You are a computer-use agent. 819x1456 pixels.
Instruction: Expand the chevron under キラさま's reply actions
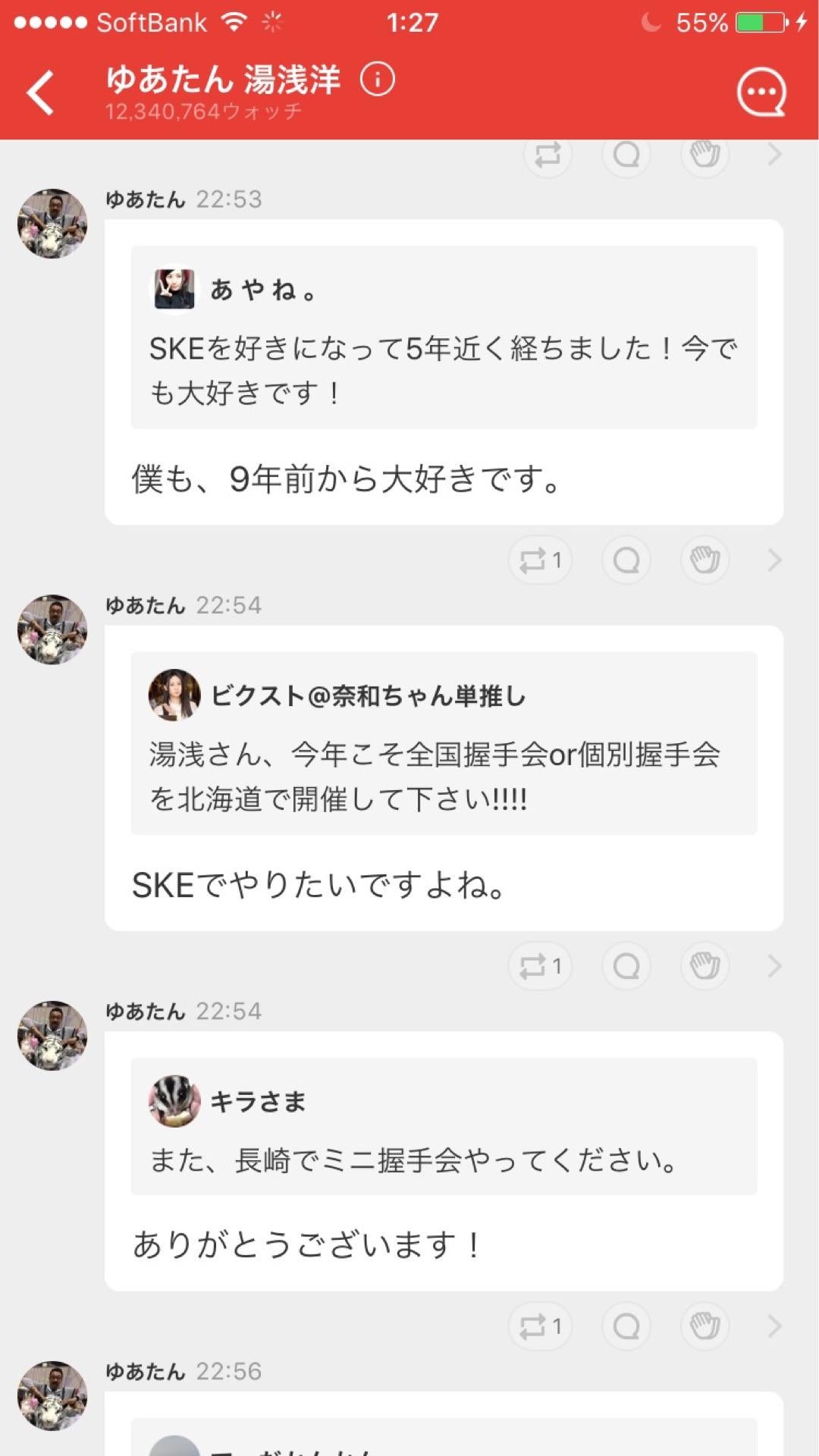click(774, 1326)
